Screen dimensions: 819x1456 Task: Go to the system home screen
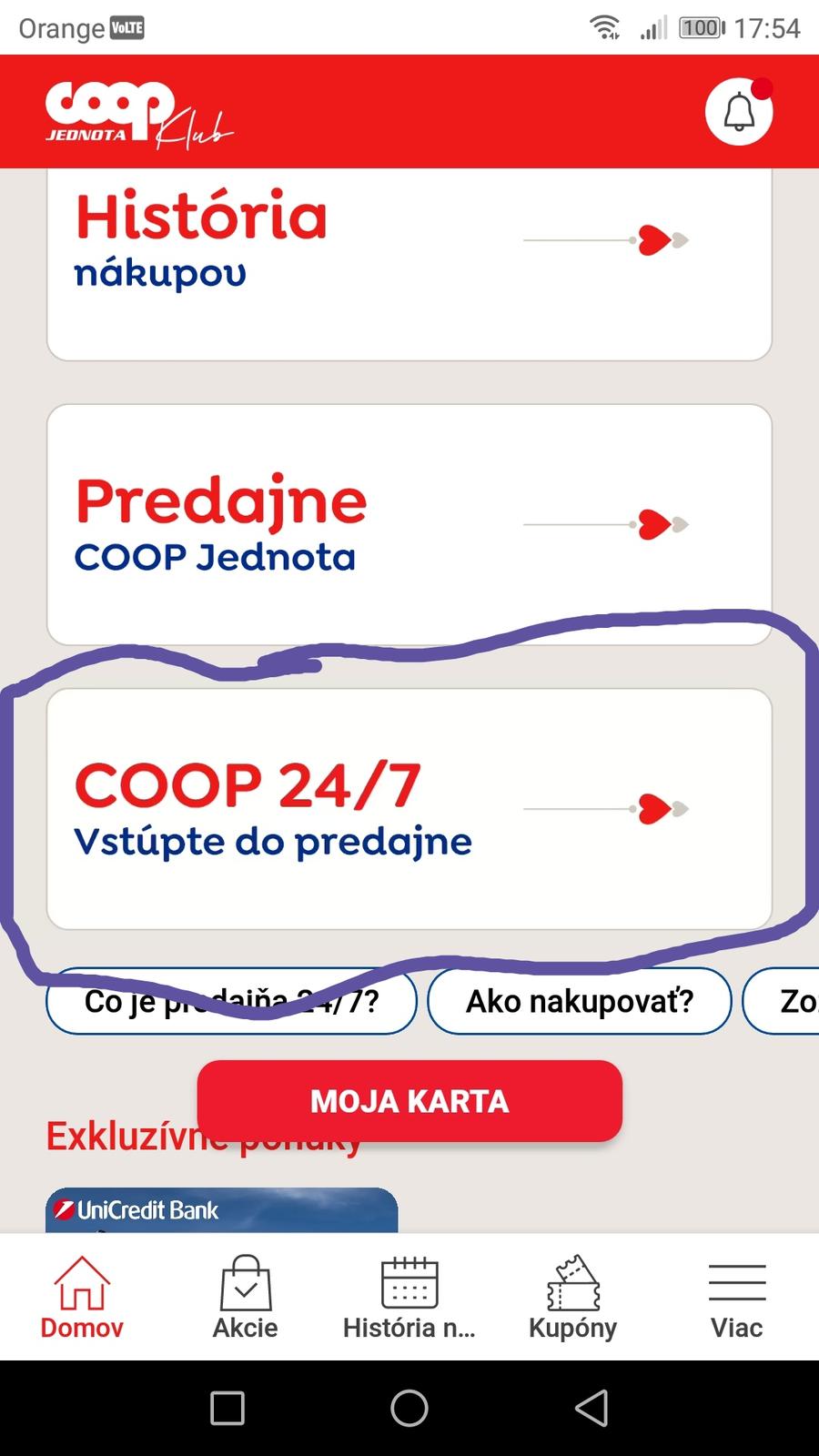coord(409,1408)
